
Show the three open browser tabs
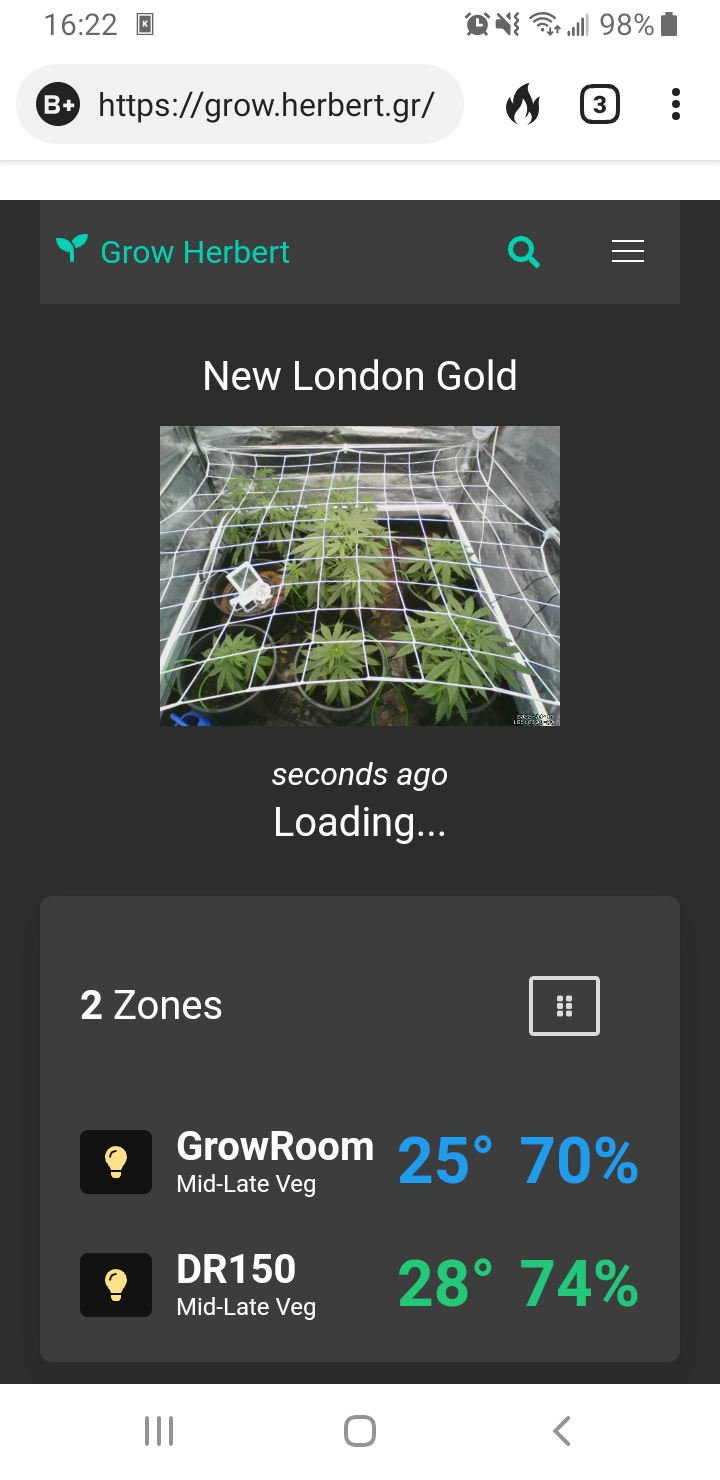click(x=599, y=105)
